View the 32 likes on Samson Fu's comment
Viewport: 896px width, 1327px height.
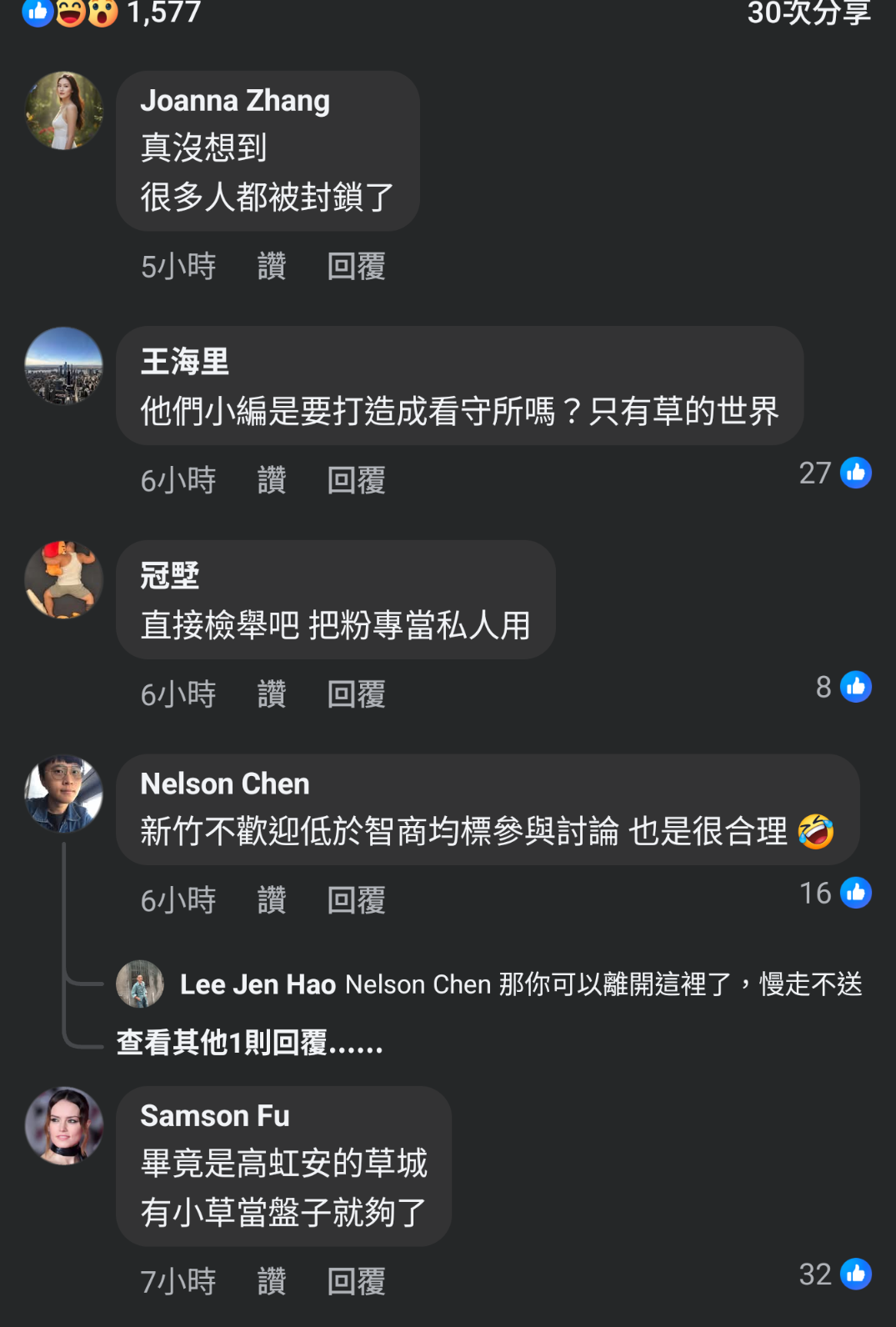click(835, 1274)
